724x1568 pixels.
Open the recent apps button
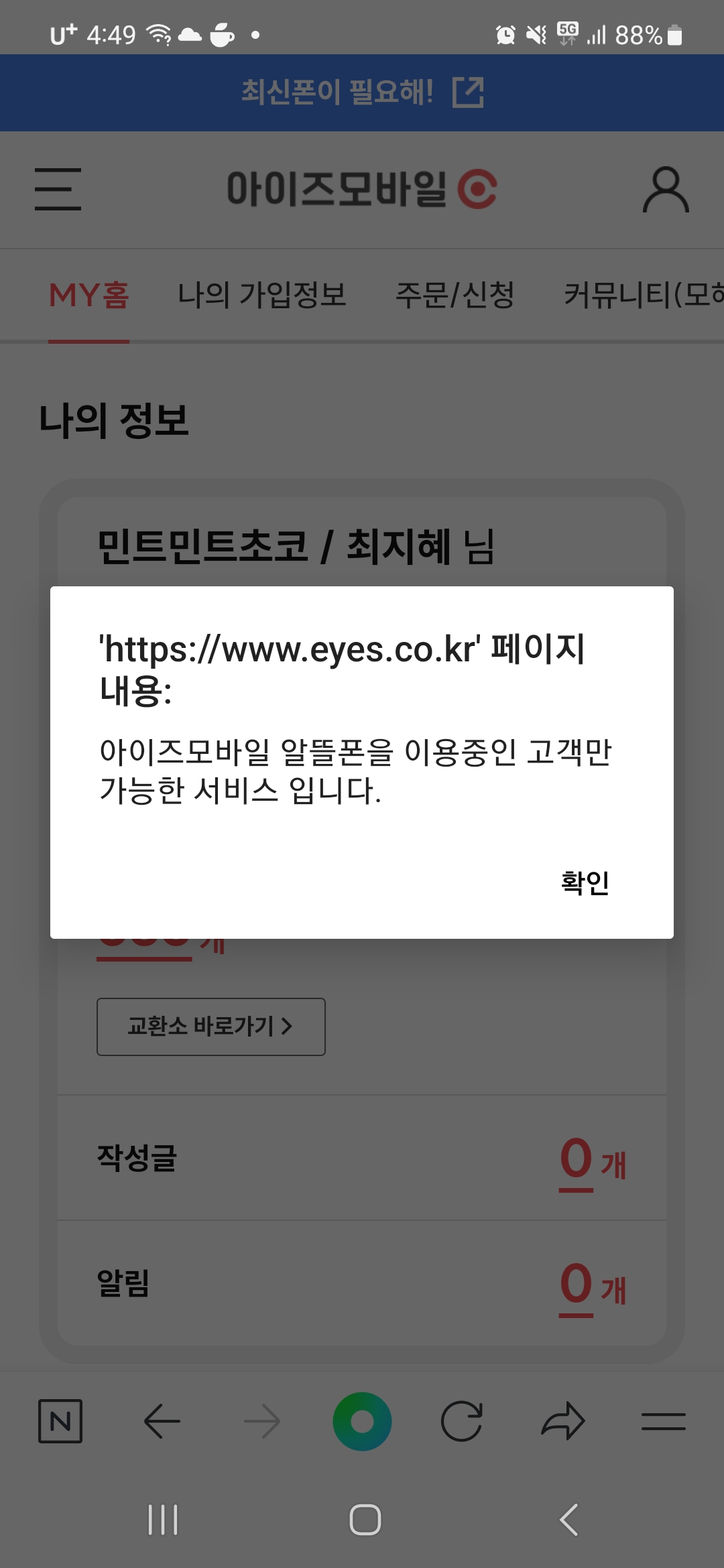[163, 1519]
